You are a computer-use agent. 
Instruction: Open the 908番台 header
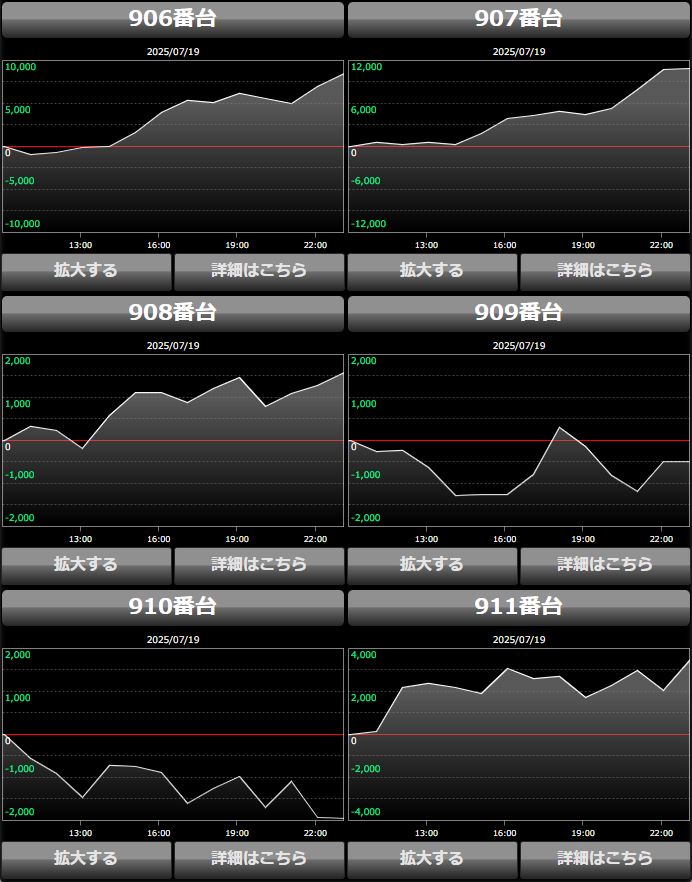[x=173, y=313]
